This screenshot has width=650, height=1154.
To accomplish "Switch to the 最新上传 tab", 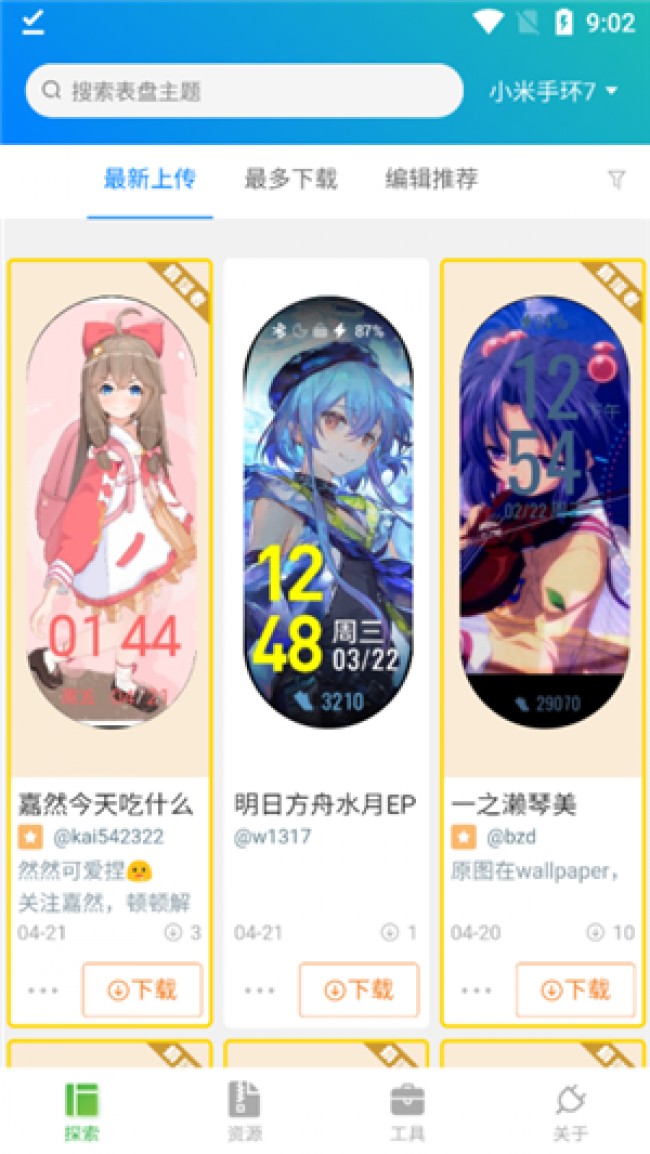I will pos(150,179).
